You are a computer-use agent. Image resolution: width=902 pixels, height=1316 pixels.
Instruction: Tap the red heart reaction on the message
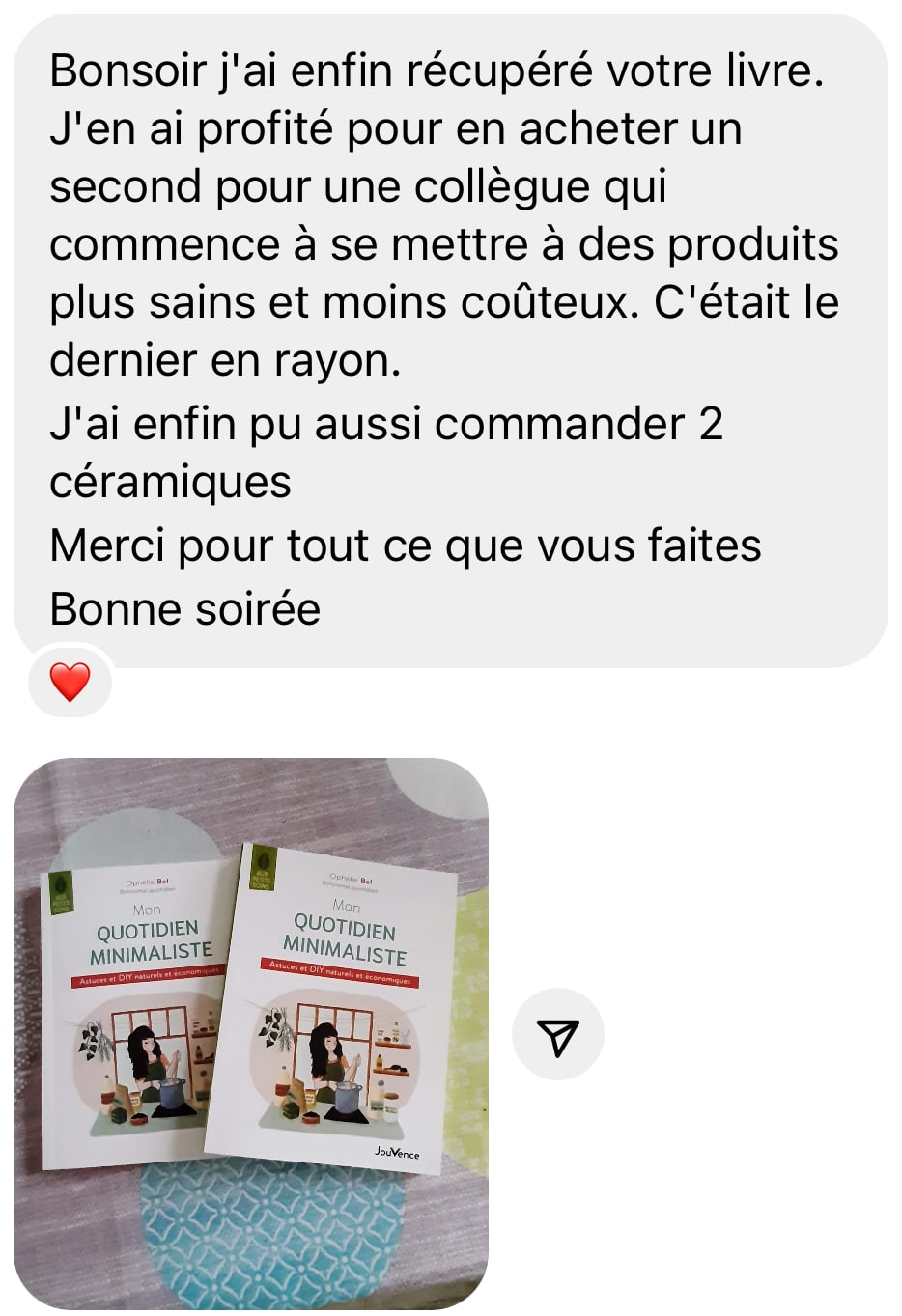point(70,682)
